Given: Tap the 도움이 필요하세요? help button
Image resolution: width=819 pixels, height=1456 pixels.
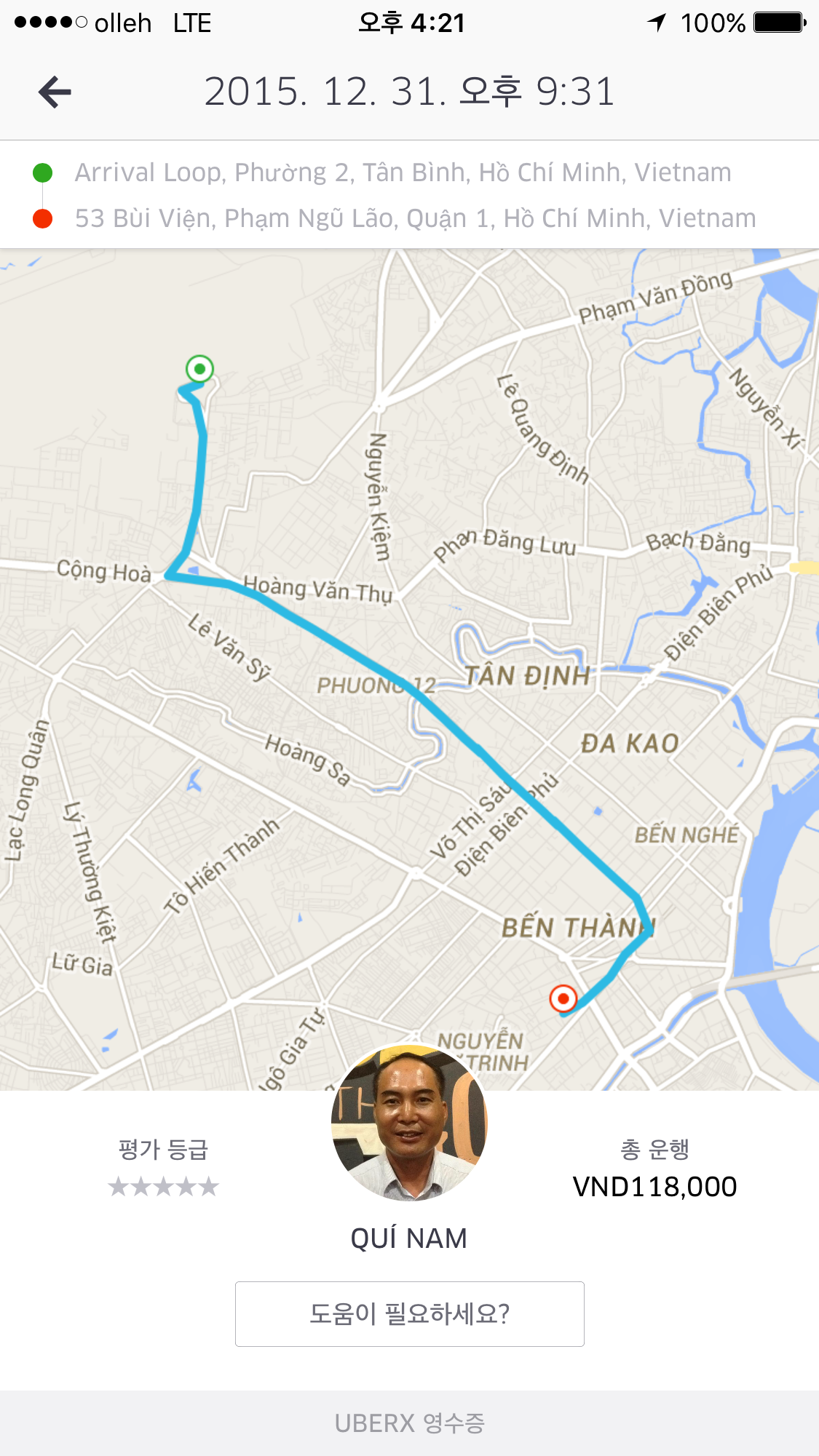Looking at the screenshot, I should [409, 1313].
